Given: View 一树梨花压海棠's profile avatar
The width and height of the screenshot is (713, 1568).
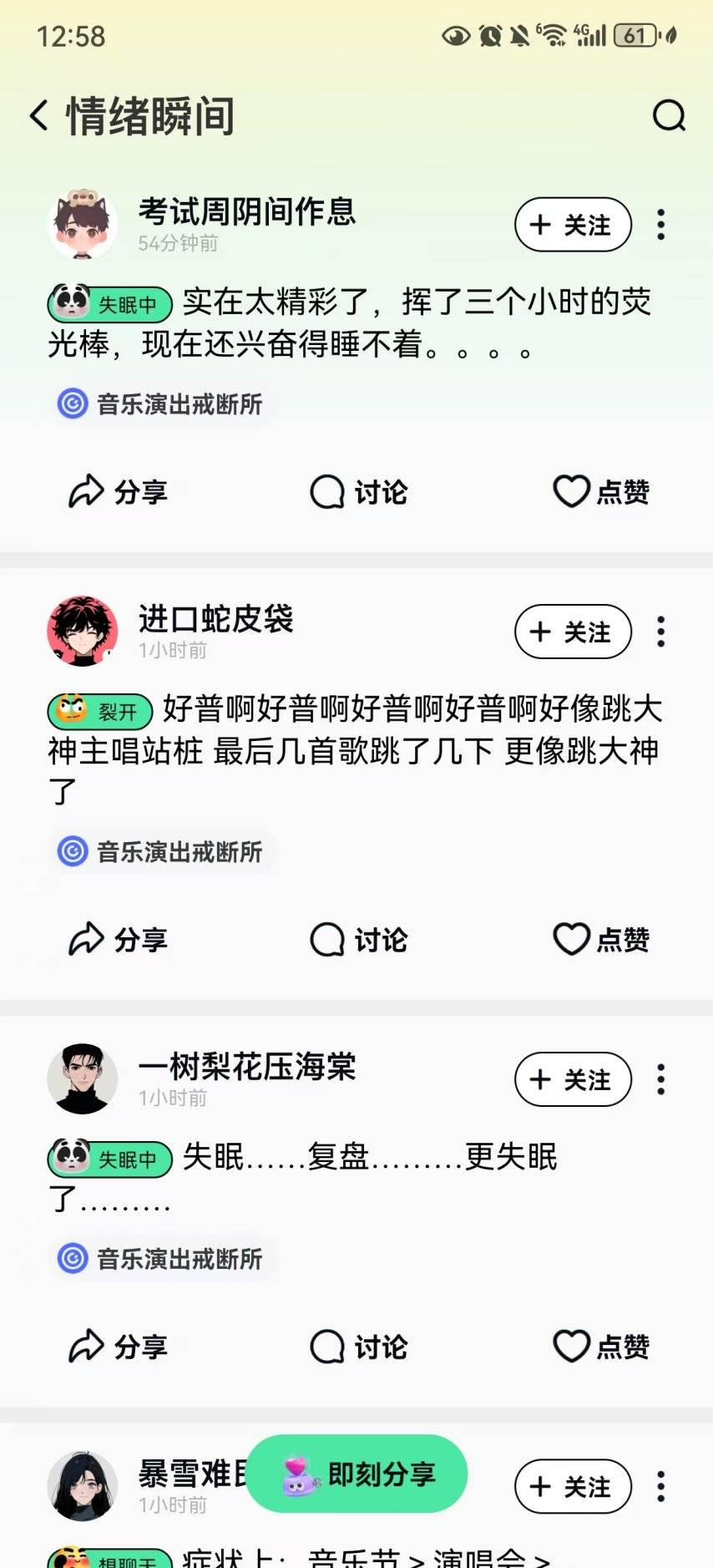Looking at the screenshot, I should 82,1078.
